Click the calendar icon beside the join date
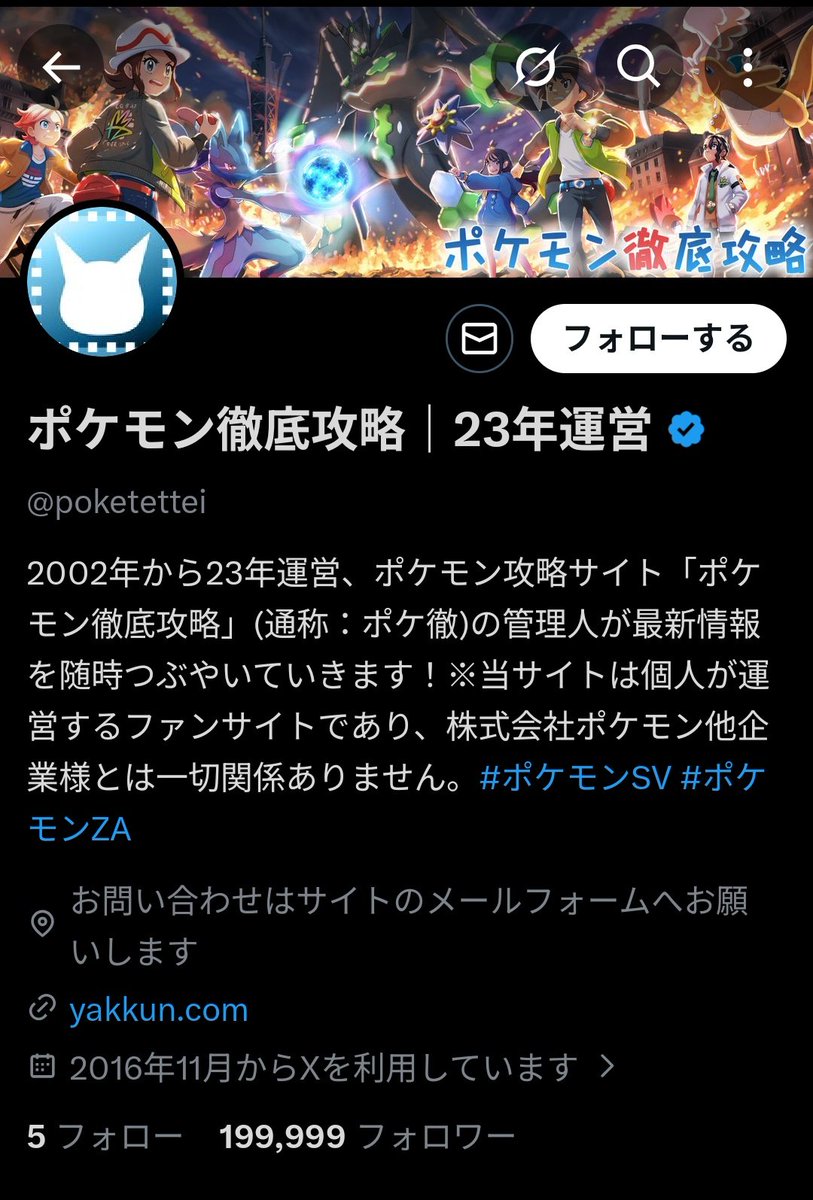813x1200 pixels. (x=40, y=1068)
